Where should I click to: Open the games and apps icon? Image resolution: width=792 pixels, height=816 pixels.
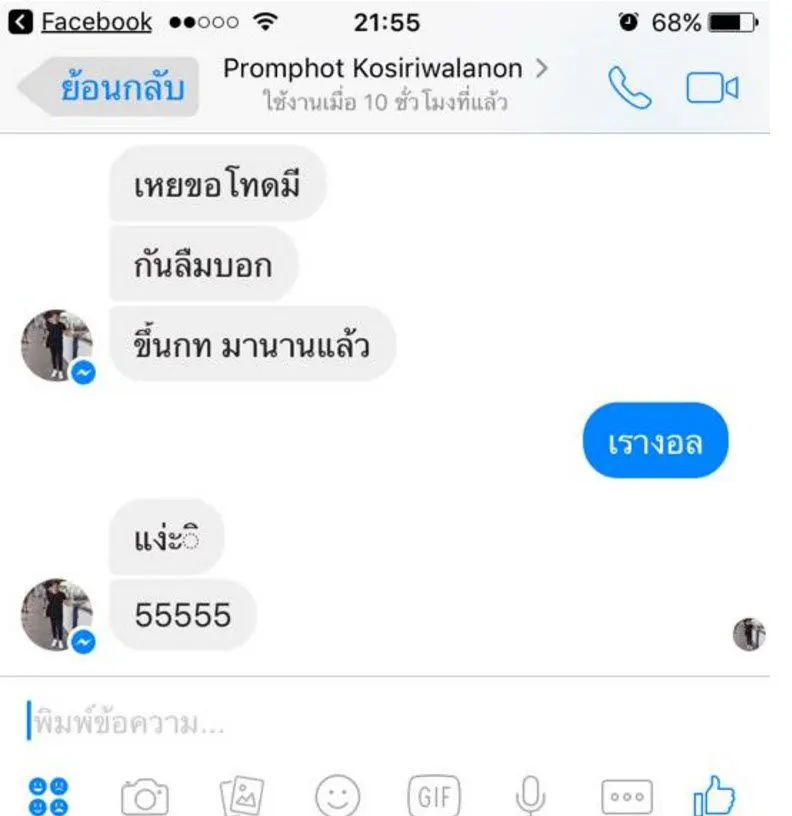click(47, 795)
